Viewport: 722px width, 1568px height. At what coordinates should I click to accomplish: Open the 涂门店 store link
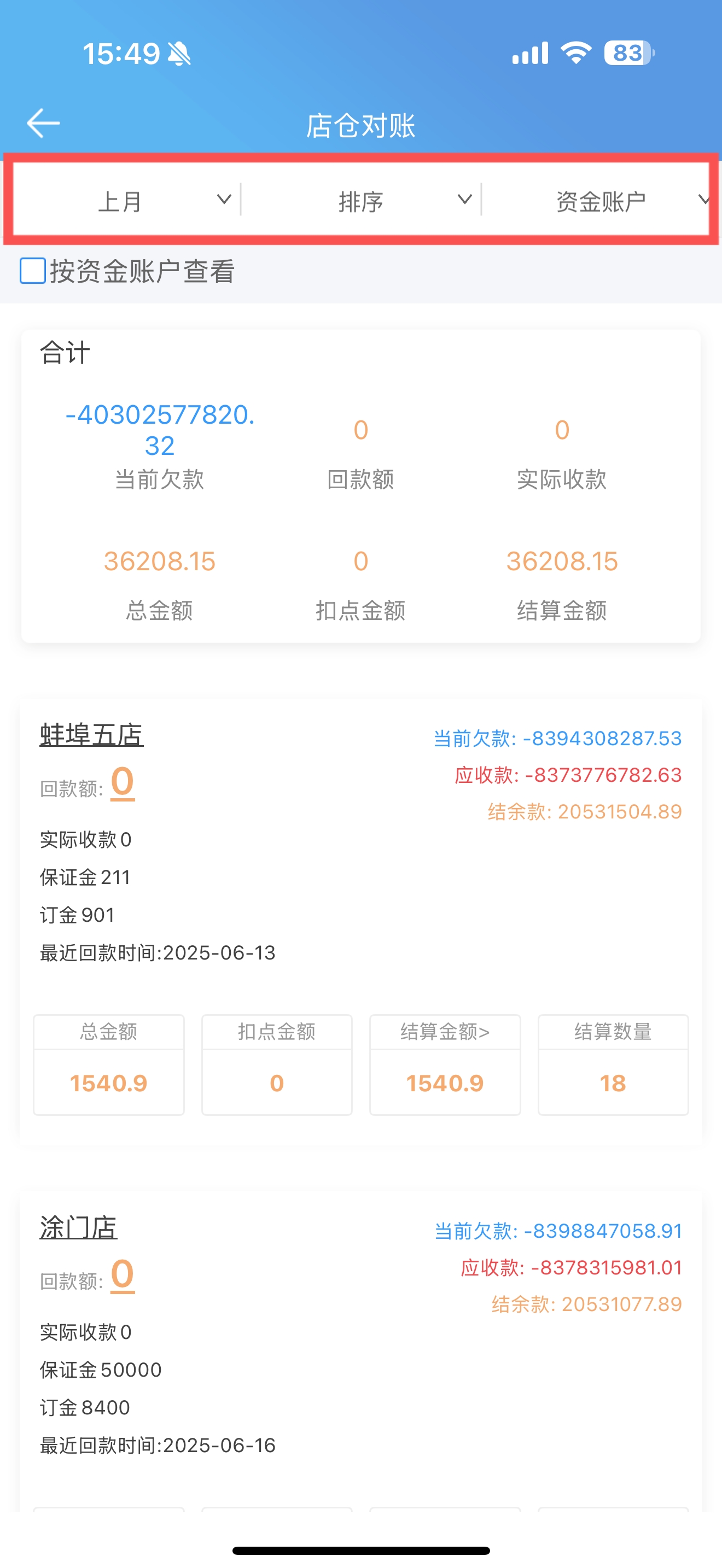pyautogui.click(x=79, y=1227)
